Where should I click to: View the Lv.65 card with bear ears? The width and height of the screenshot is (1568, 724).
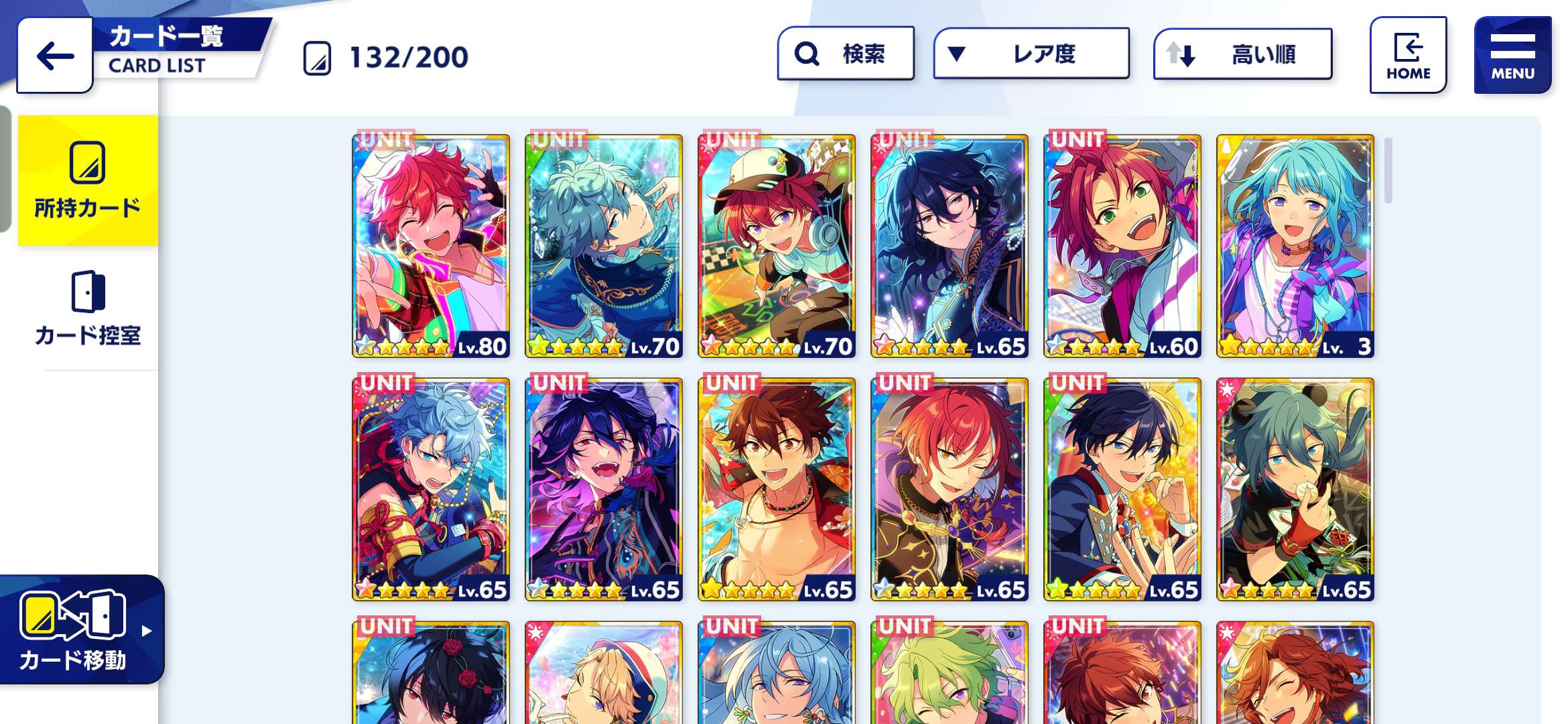click(1295, 489)
